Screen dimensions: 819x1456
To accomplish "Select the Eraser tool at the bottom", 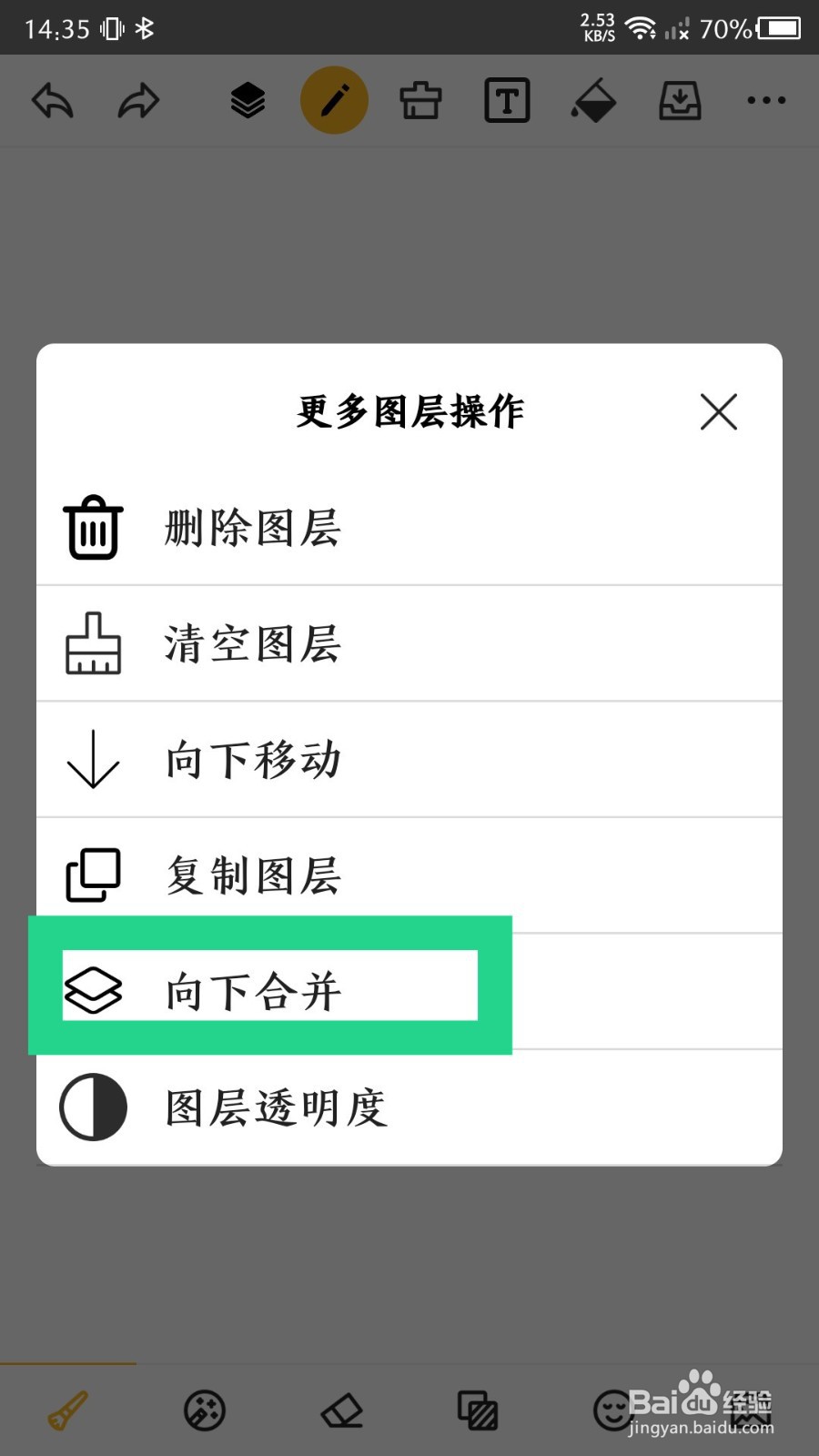I will 341,1409.
